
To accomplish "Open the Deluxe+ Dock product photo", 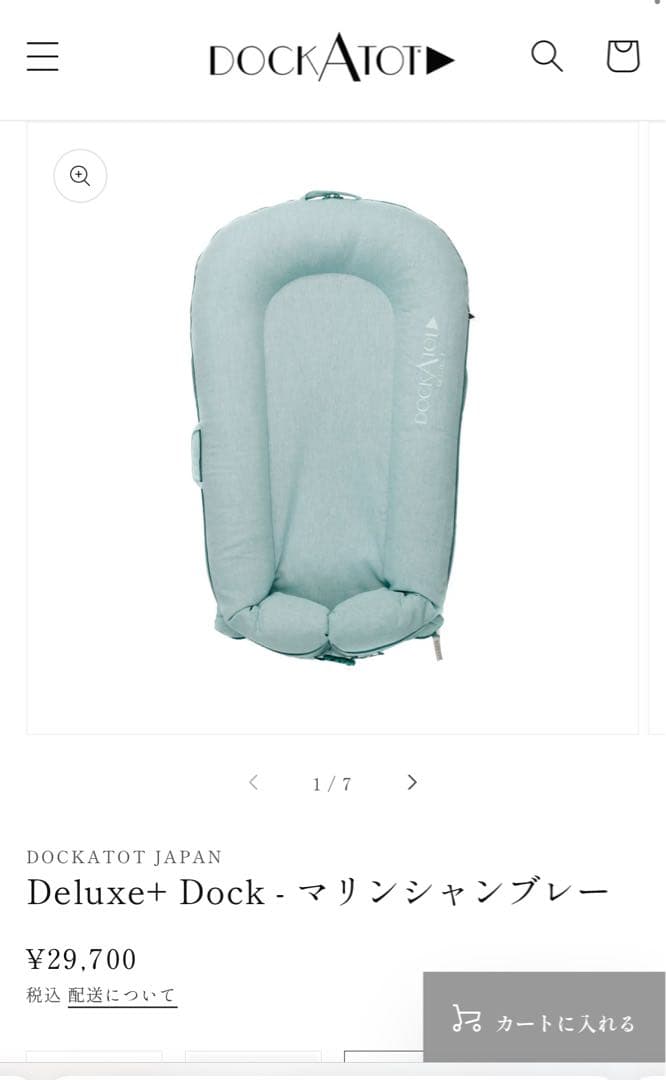I will tap(332, 430).
